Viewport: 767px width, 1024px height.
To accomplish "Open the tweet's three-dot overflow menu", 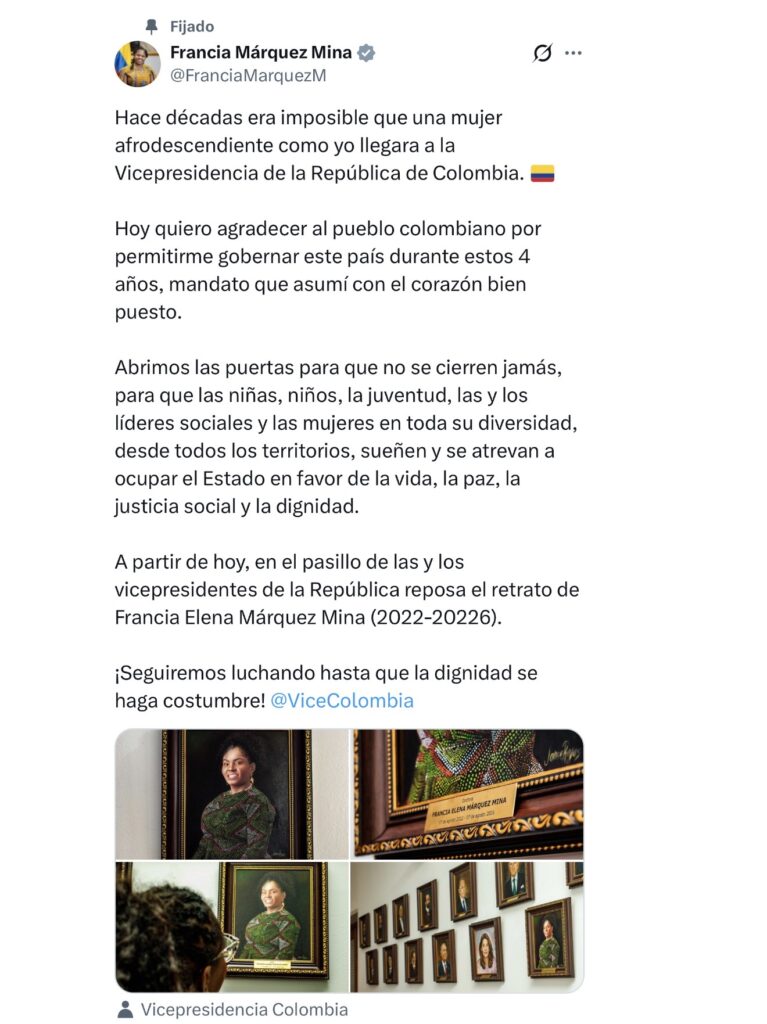I will pyautogui.click(x=573, y=53).
